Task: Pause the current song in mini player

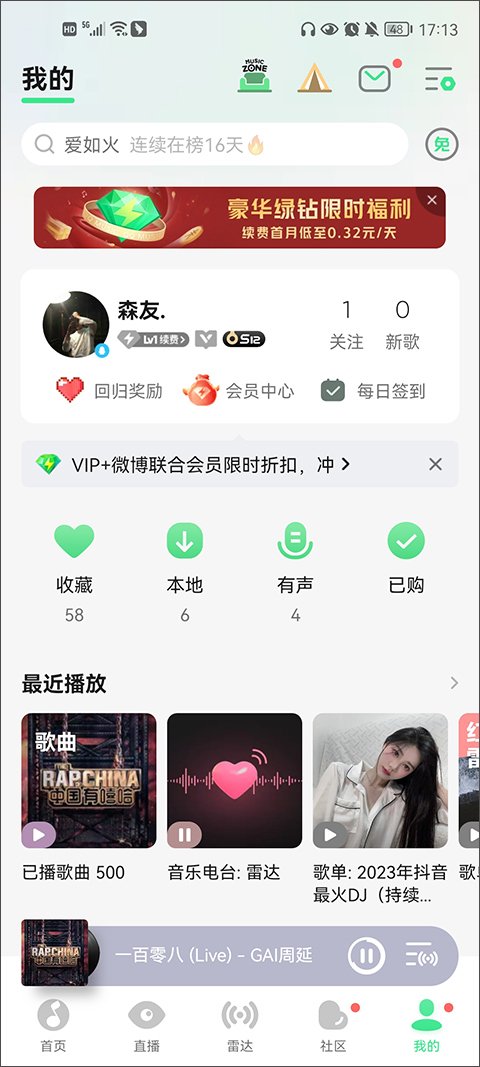Action: coord(366,956)
